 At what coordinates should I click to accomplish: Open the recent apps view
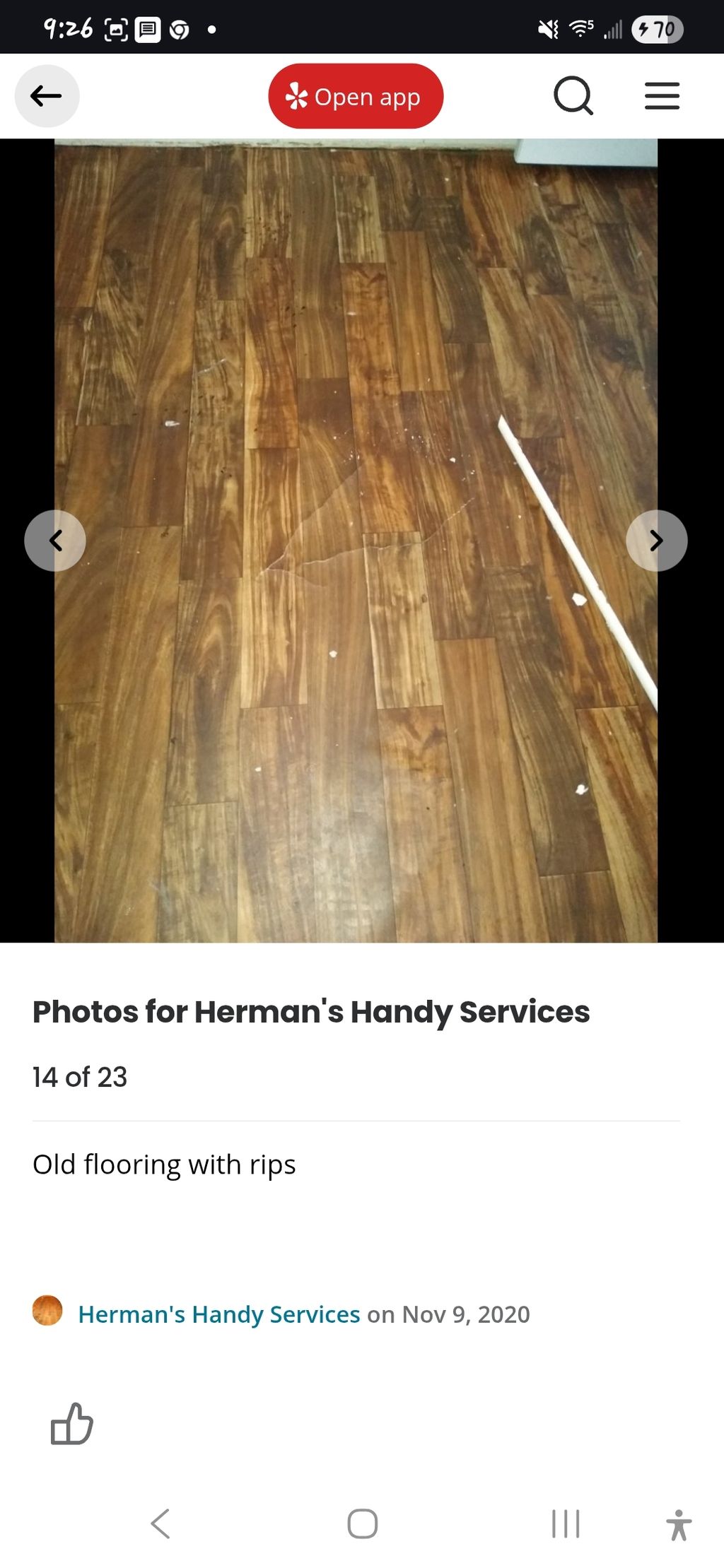pyautogui.click(x=566, y=1523)
